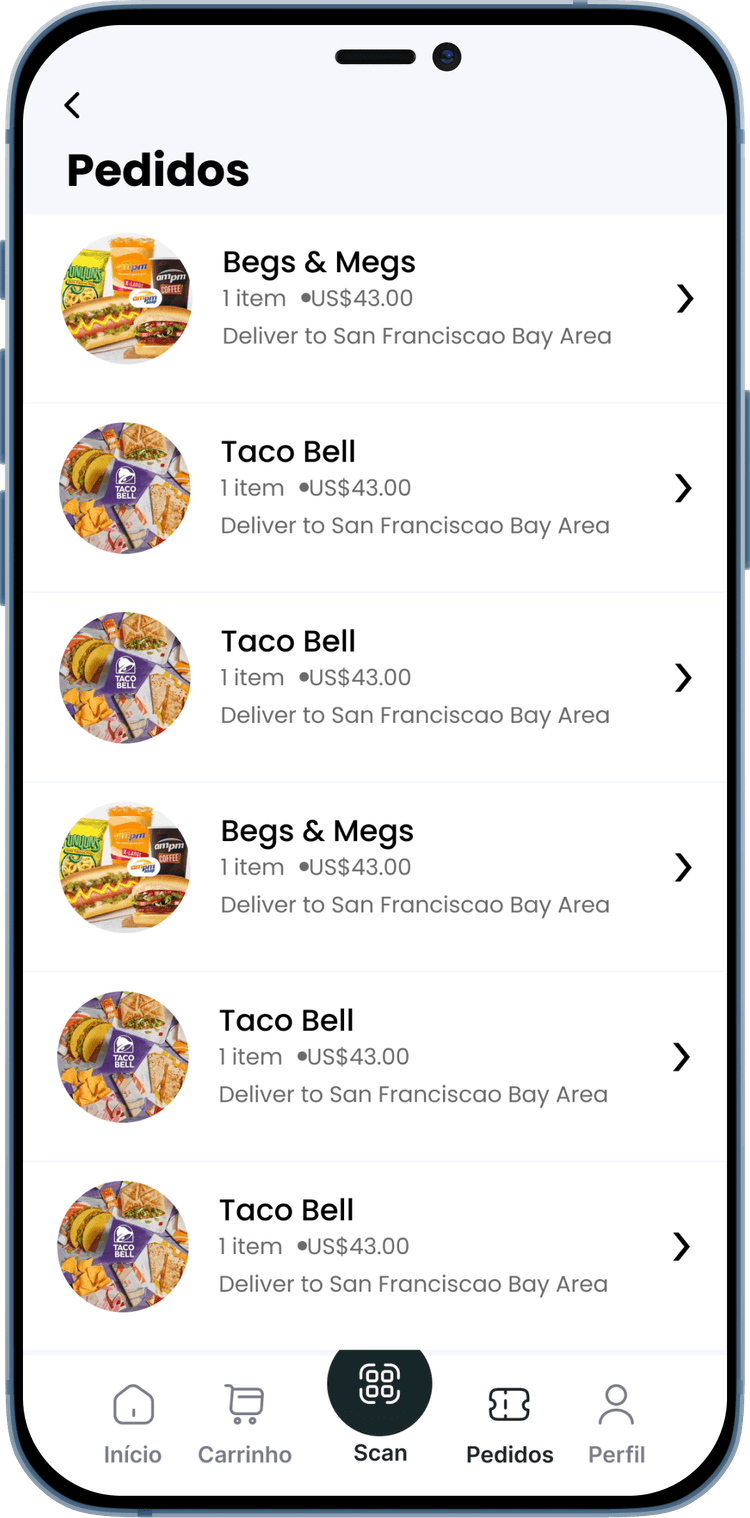Image resolution: width=750 pixels, height=1518 pixels.
Task: View the first Taco Bell order
Action: click(375, 488)
